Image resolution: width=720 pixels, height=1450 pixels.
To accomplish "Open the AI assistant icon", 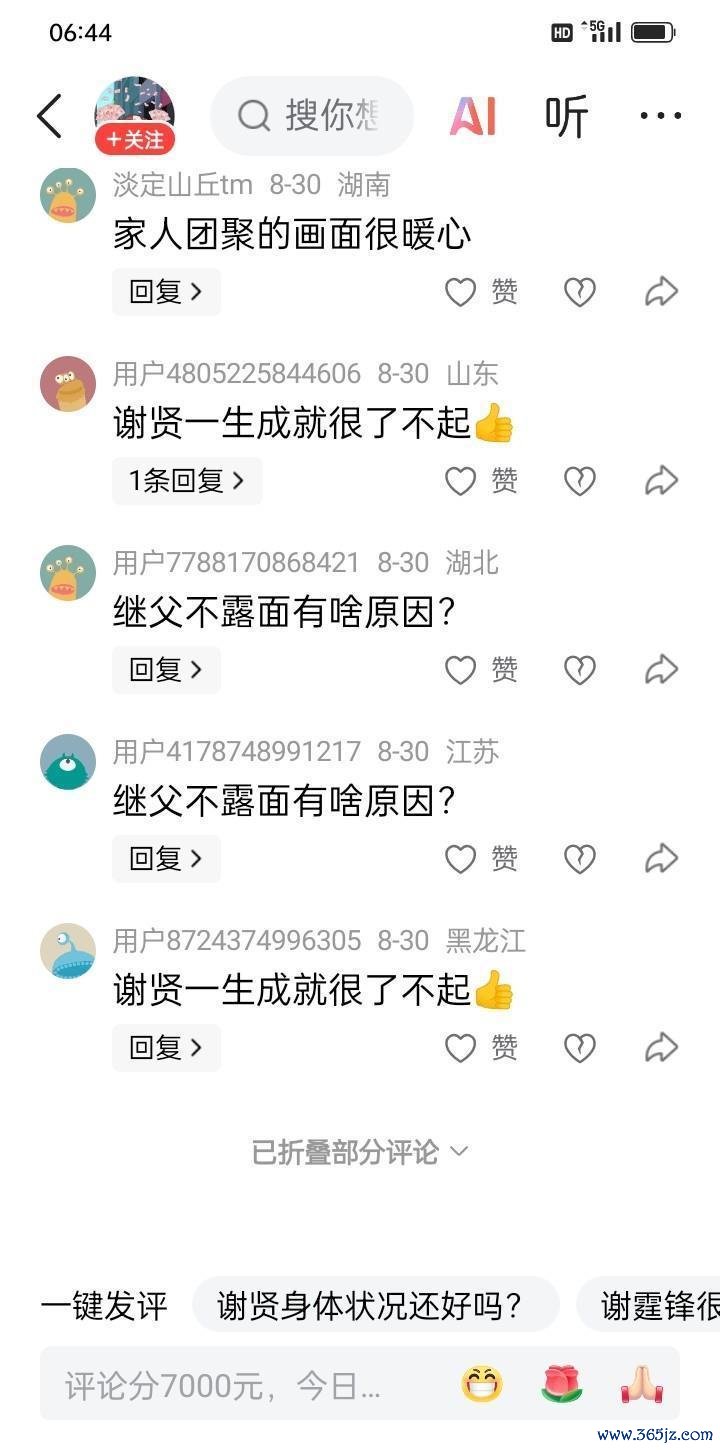I will pos(473,116).
